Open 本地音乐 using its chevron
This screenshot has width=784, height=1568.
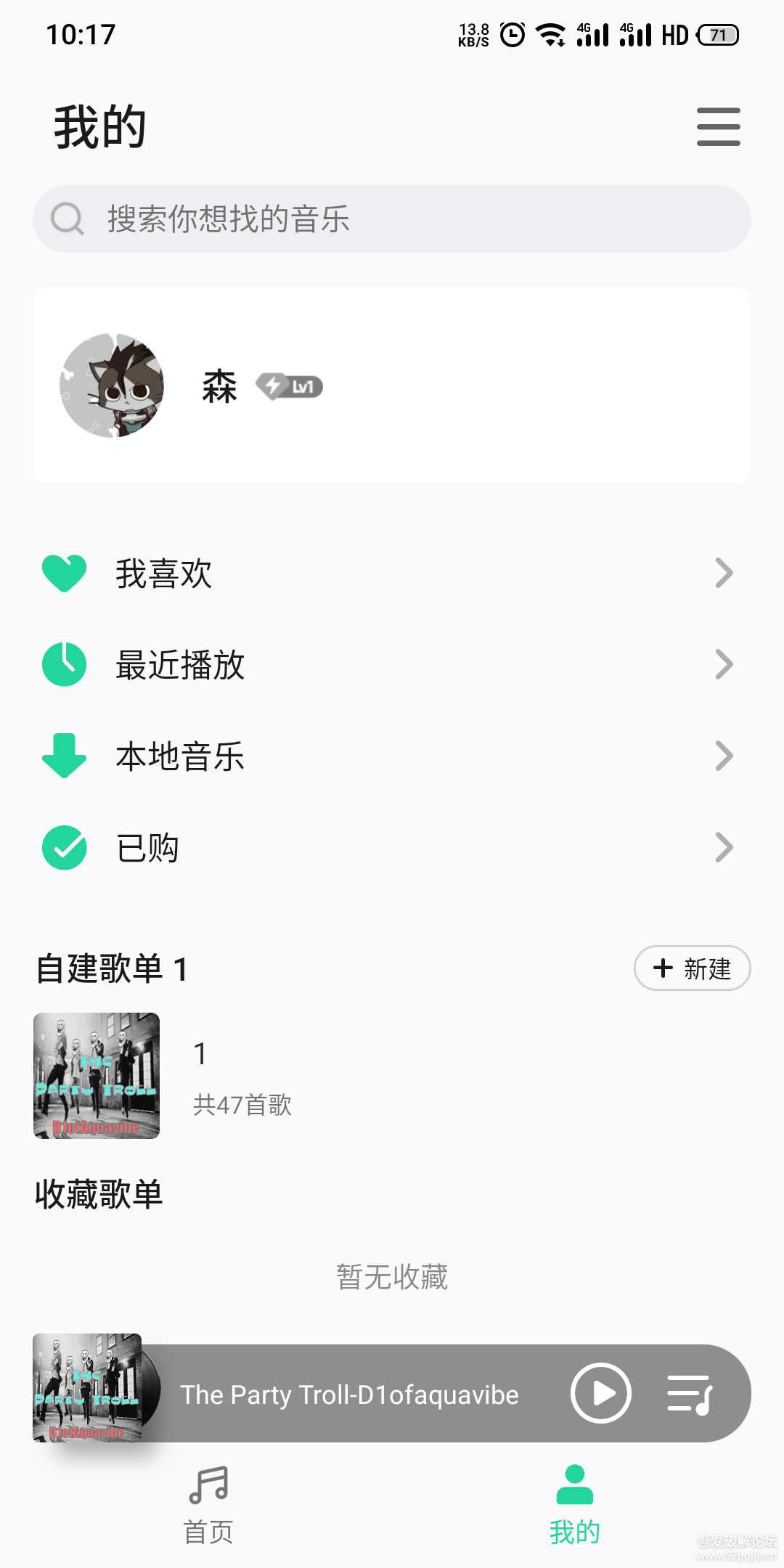point(725,756)
